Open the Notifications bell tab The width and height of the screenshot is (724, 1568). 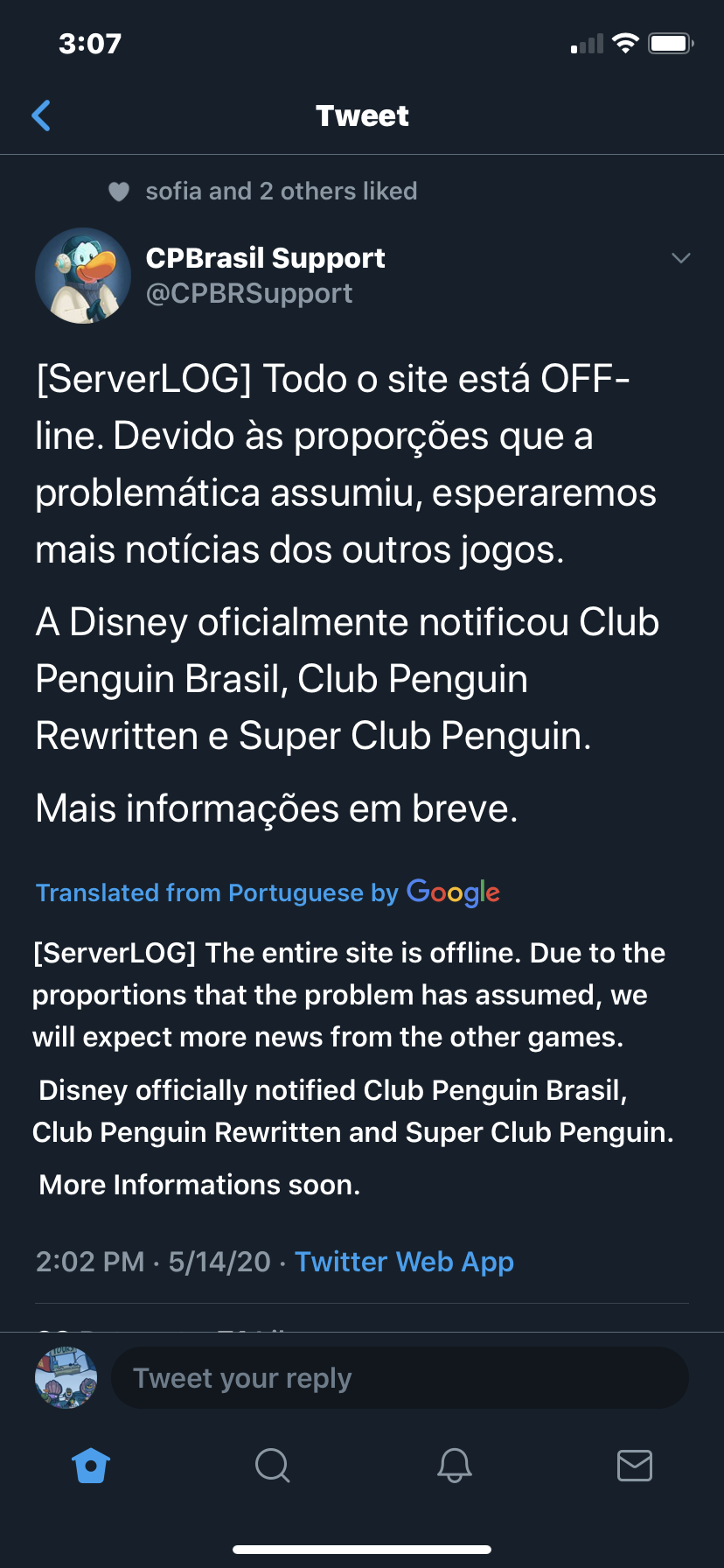[454, 1466]
